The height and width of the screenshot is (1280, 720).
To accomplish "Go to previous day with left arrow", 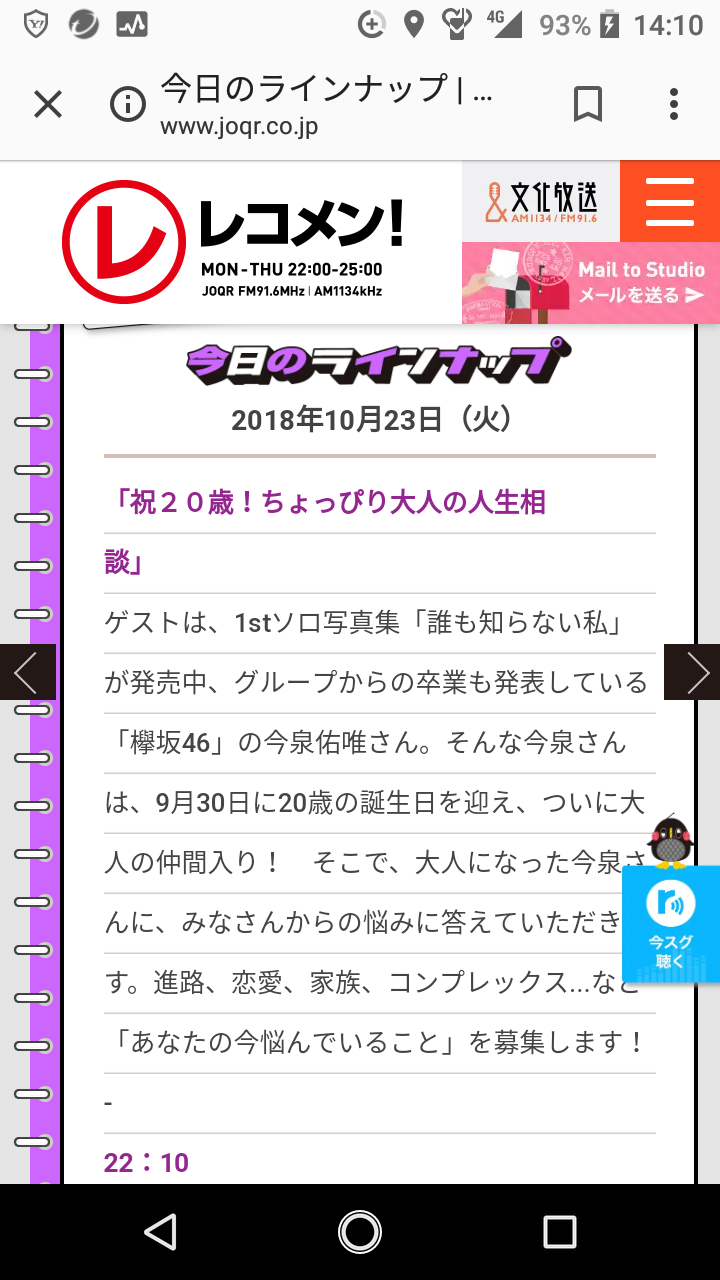I will point(27,672).
